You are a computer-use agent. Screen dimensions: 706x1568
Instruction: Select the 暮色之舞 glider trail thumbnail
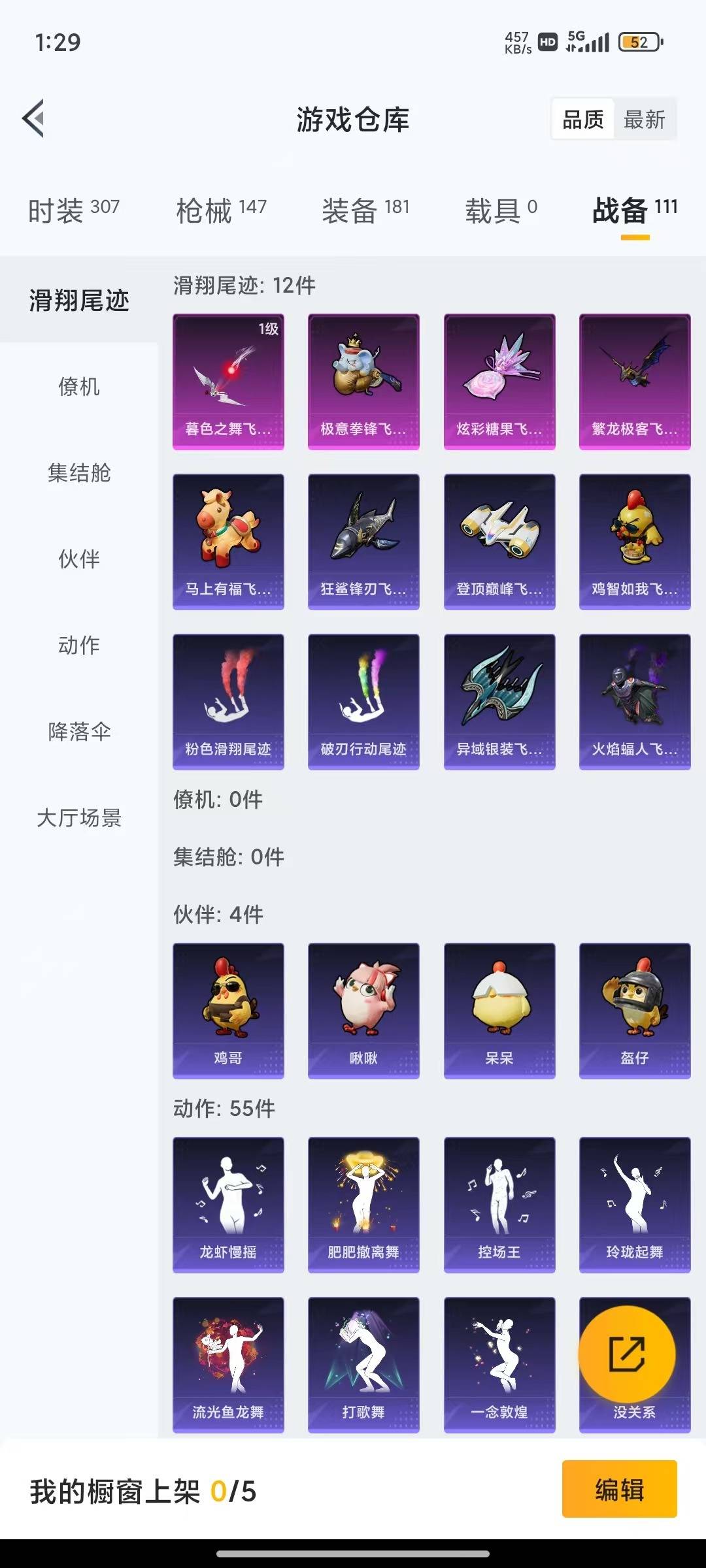228,382
